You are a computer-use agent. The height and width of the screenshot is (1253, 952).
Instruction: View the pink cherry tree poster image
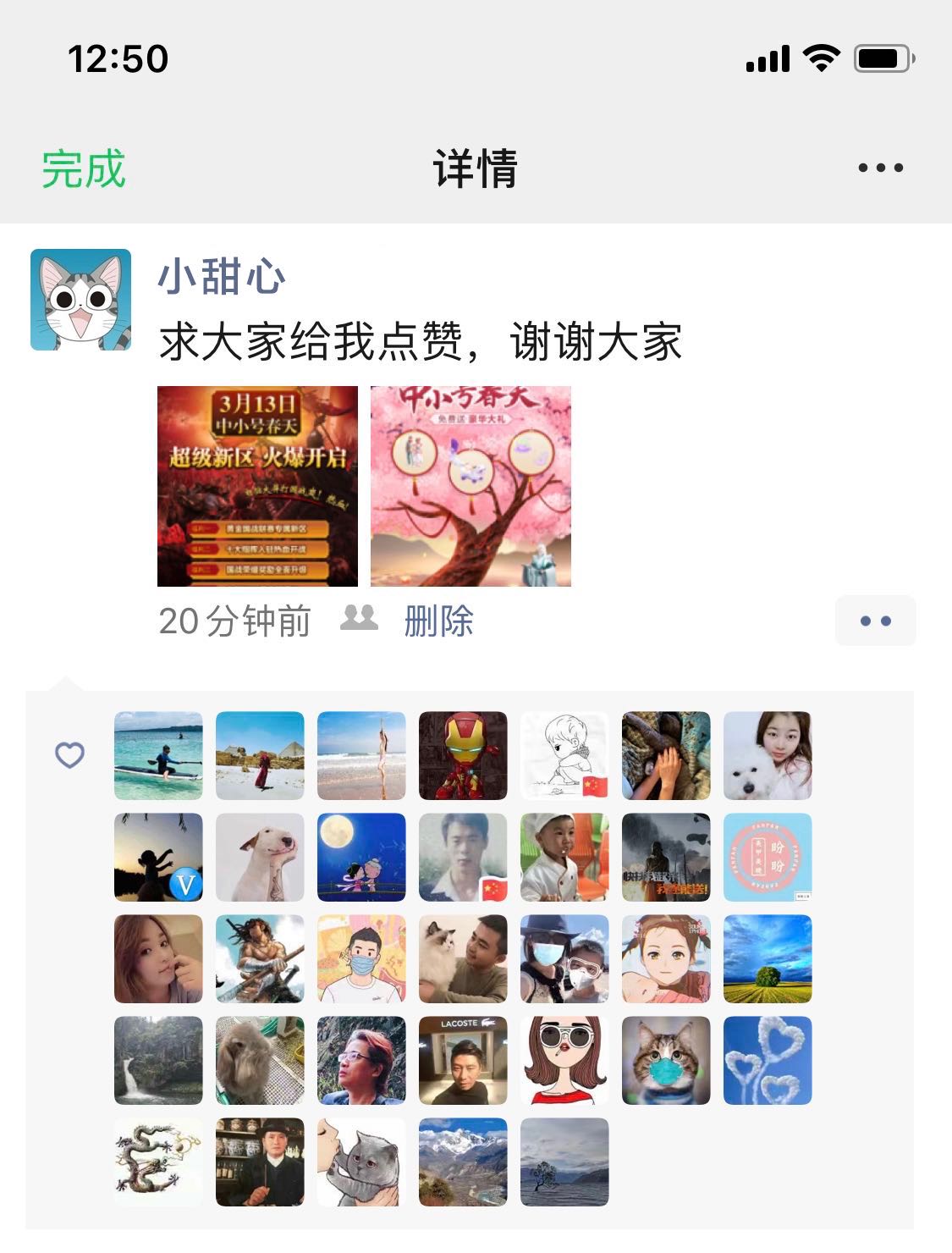(470, 486)
